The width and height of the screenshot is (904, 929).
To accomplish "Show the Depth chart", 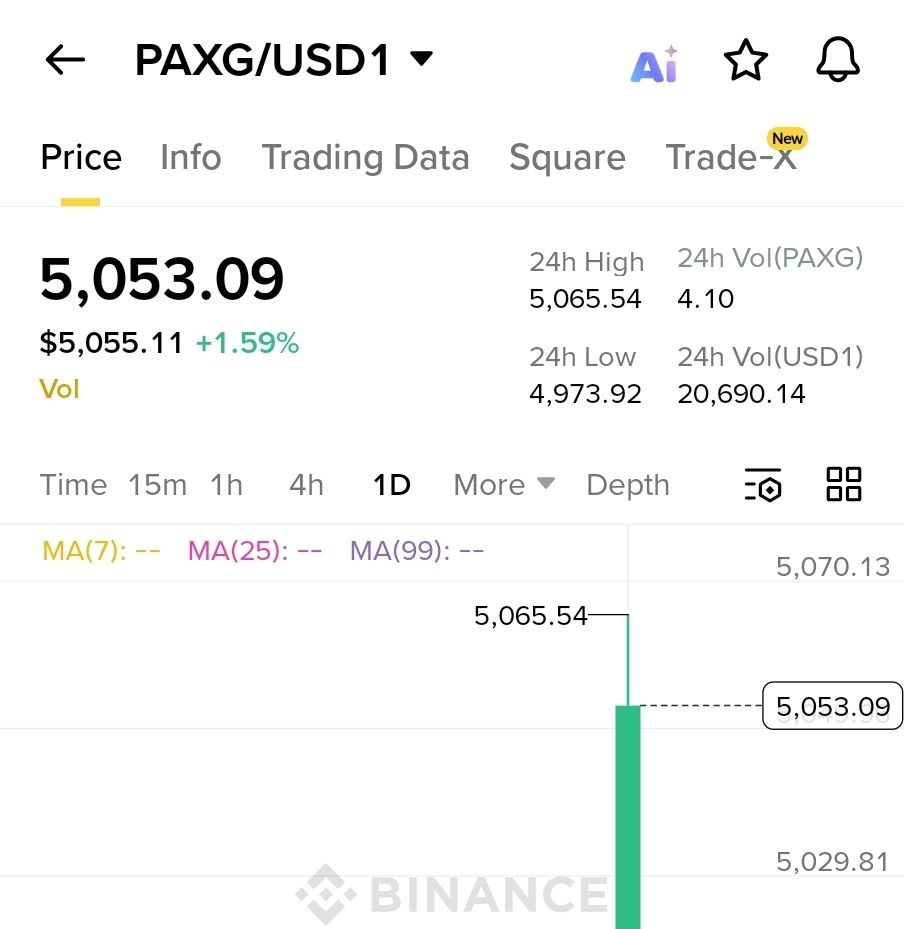I will [x=627, y=485].
